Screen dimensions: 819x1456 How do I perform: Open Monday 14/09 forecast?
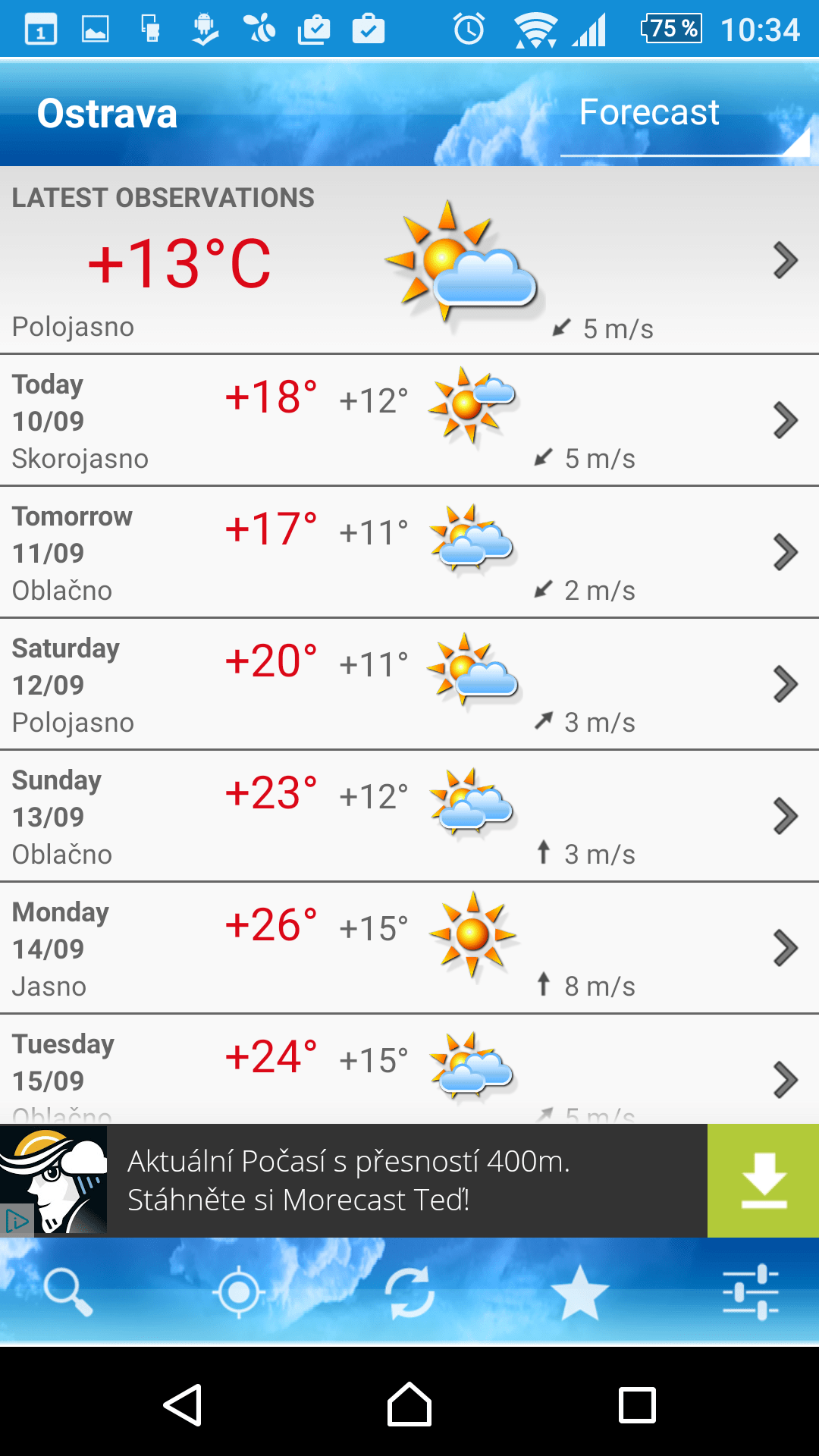409,948
